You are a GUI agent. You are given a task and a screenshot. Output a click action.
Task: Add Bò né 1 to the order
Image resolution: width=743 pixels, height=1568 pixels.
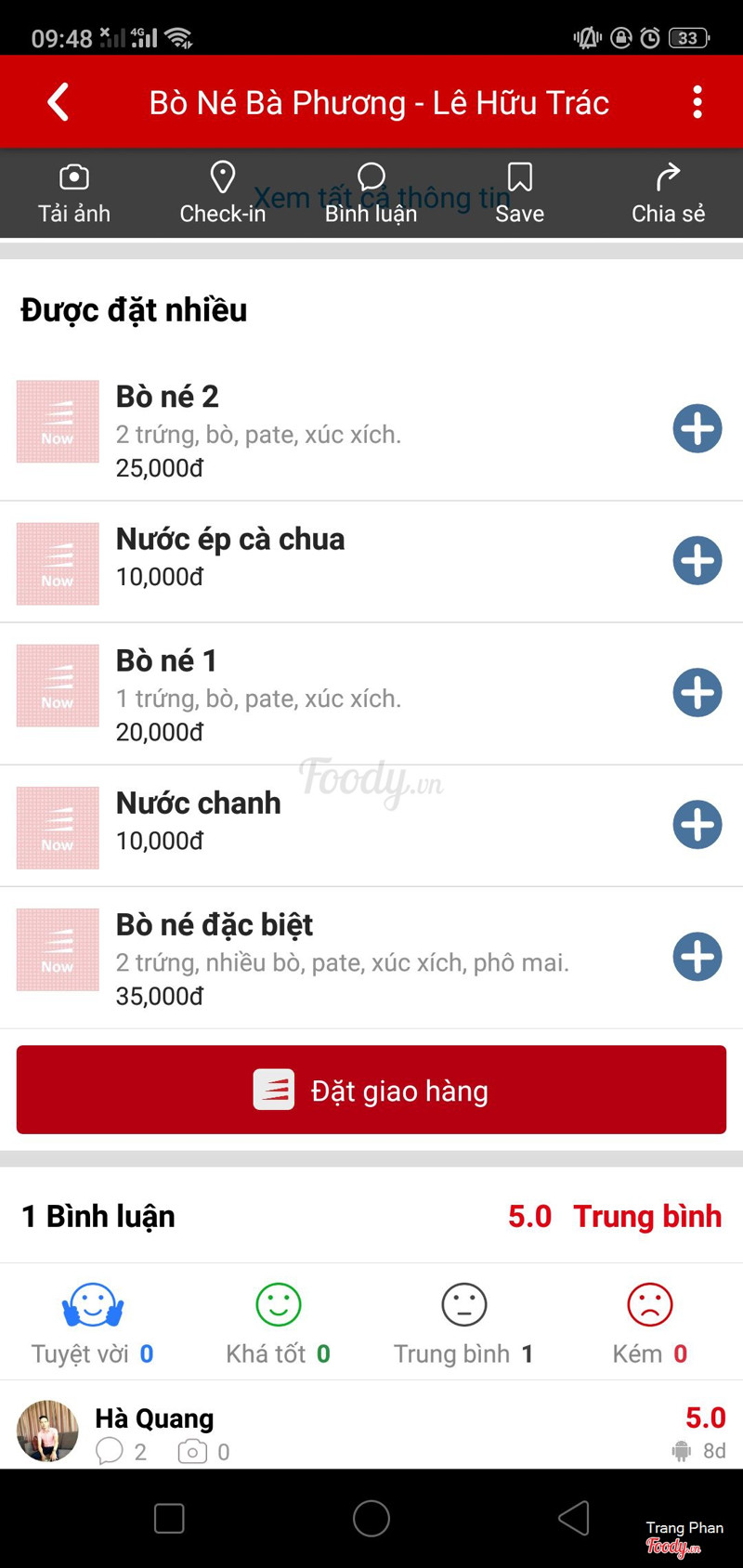click(x=697, y=693)
